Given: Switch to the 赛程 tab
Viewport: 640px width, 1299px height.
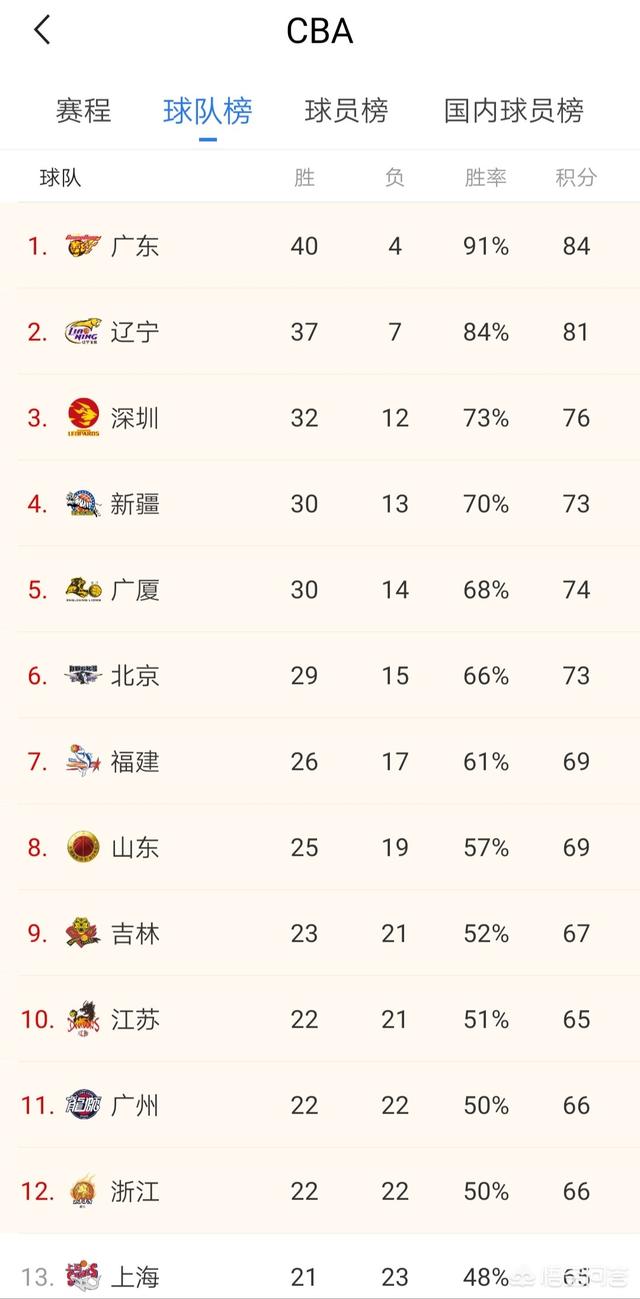Looking at the screenshot, I should (83, 110).
